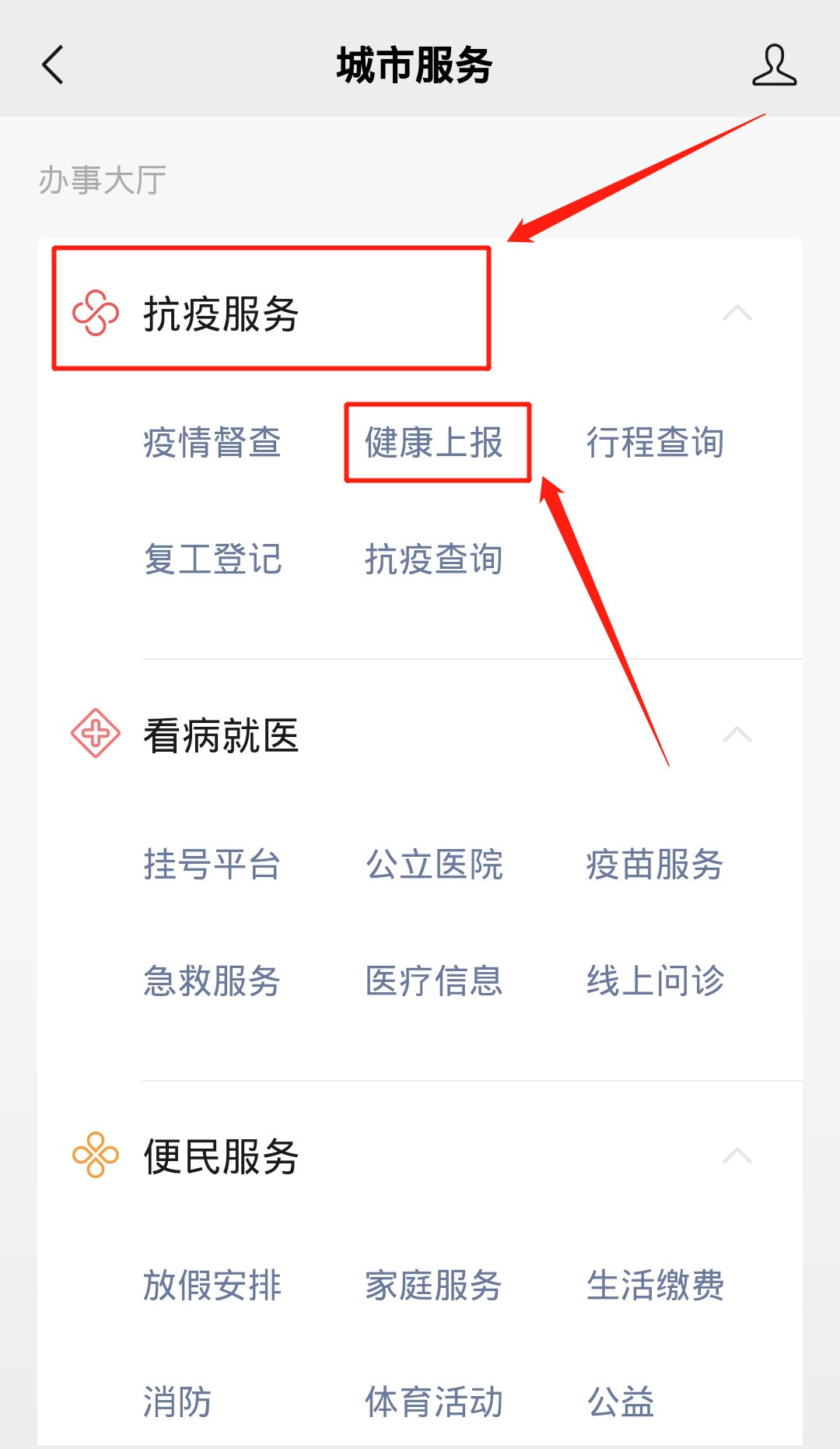840x1449 pixels.
Task: Select 急救服务 option
Action: click(x=212, y=981)
